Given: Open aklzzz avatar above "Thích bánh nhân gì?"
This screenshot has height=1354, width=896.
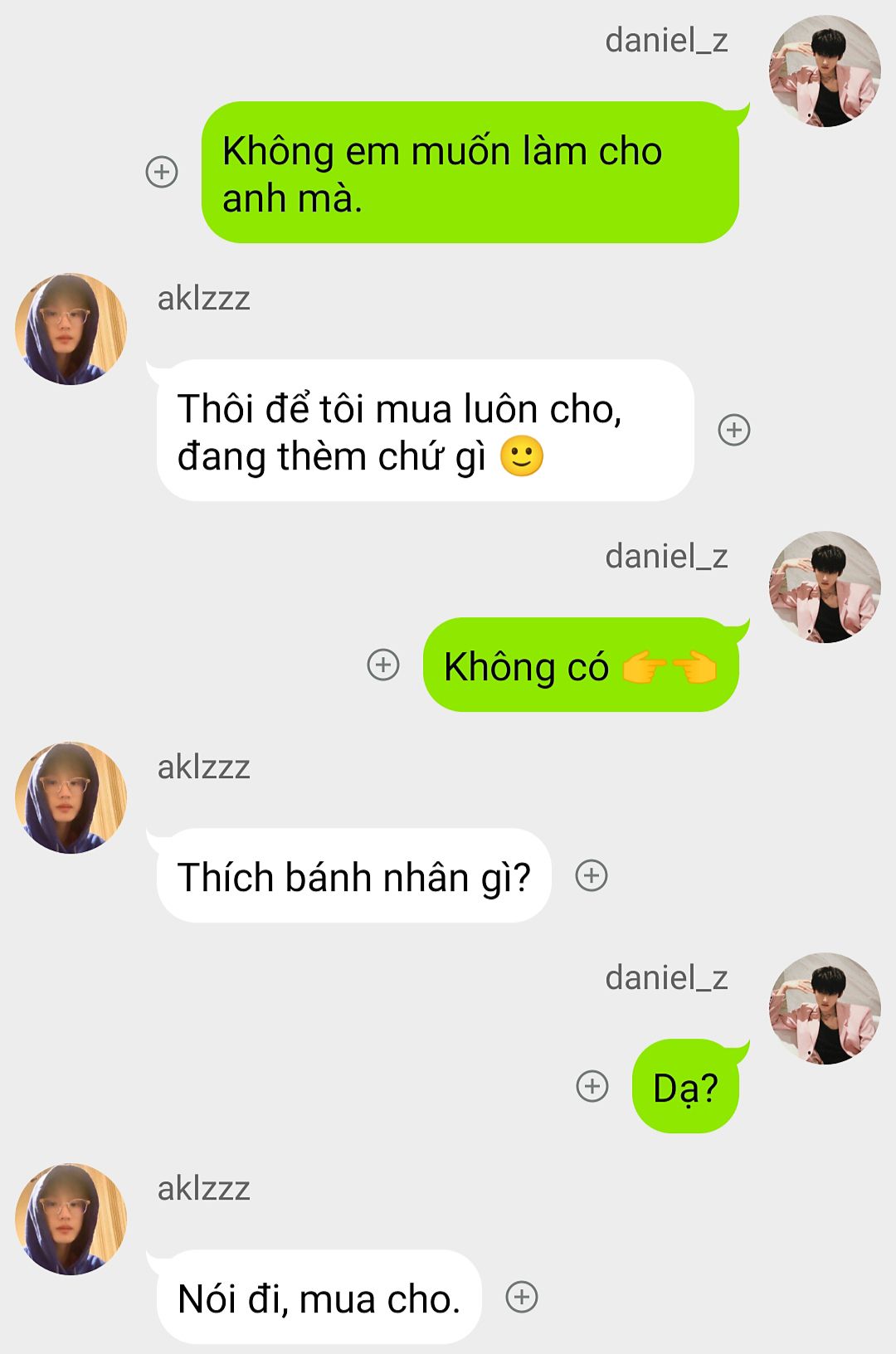Looking at the screenshot, I should click(71, 798).
